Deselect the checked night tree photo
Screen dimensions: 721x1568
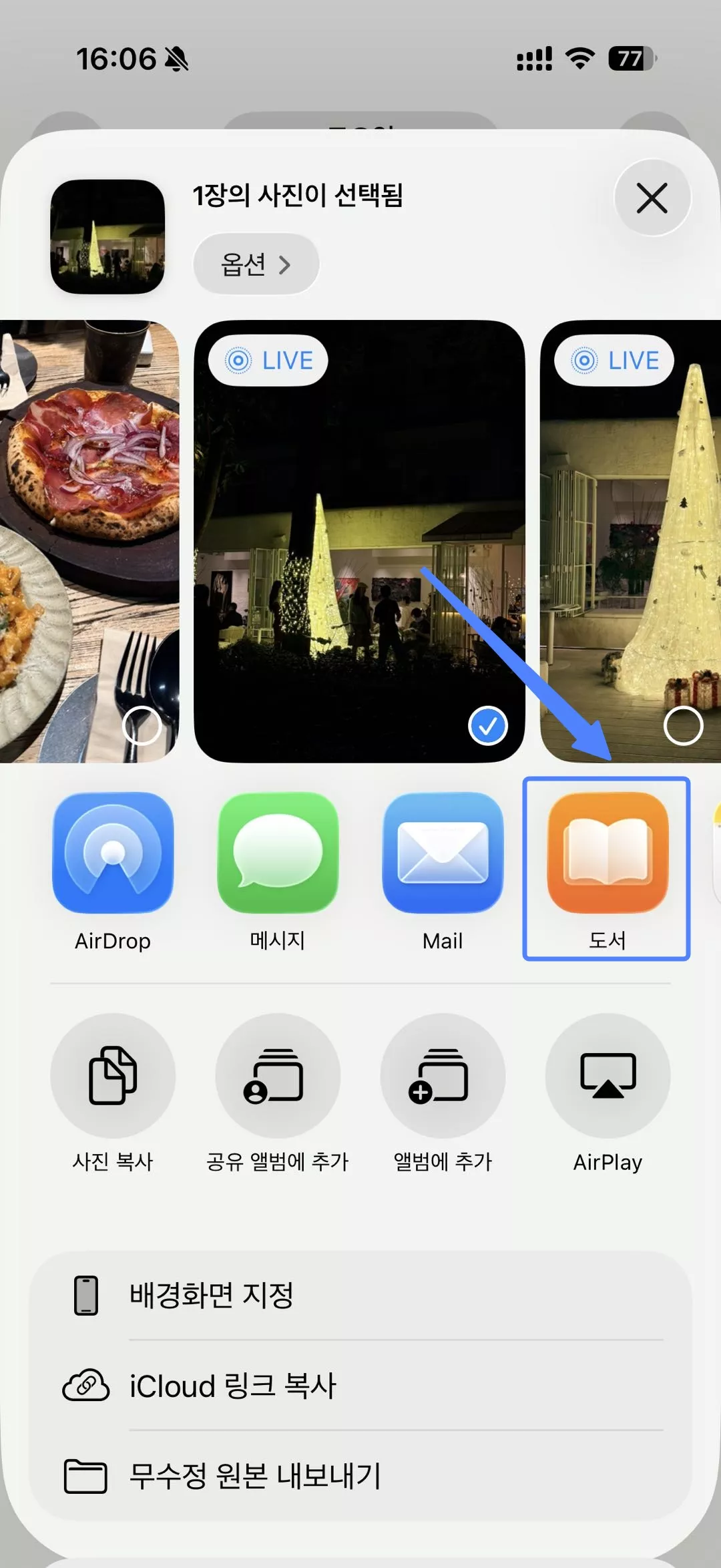click(x=488, y=726)
